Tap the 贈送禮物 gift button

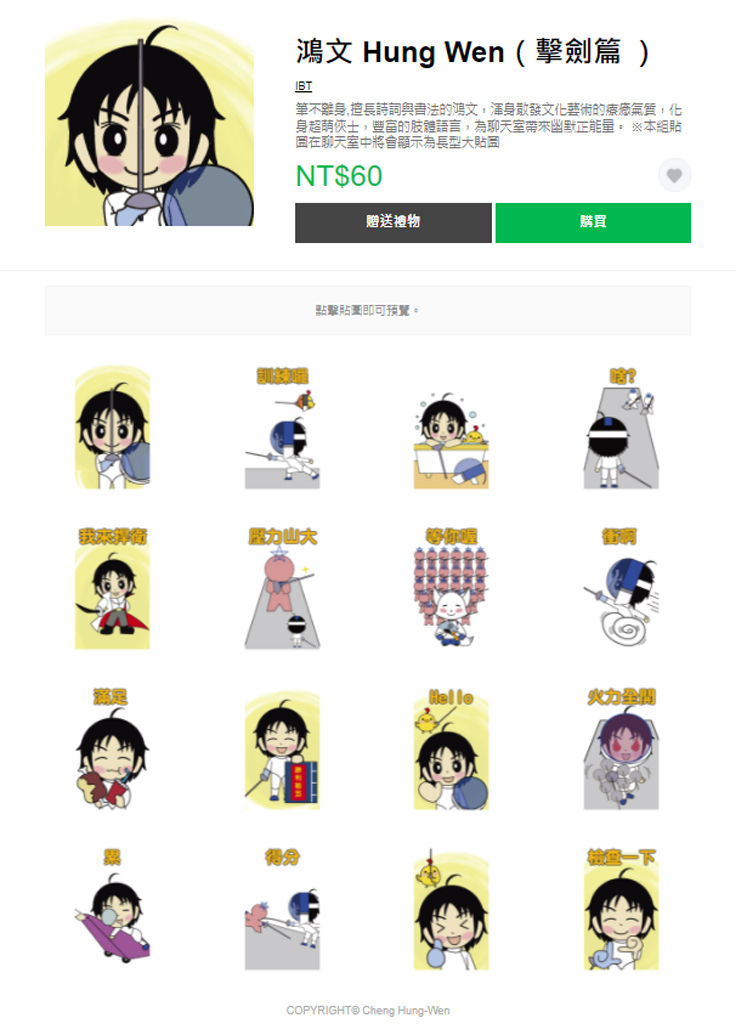click(393, 222)
